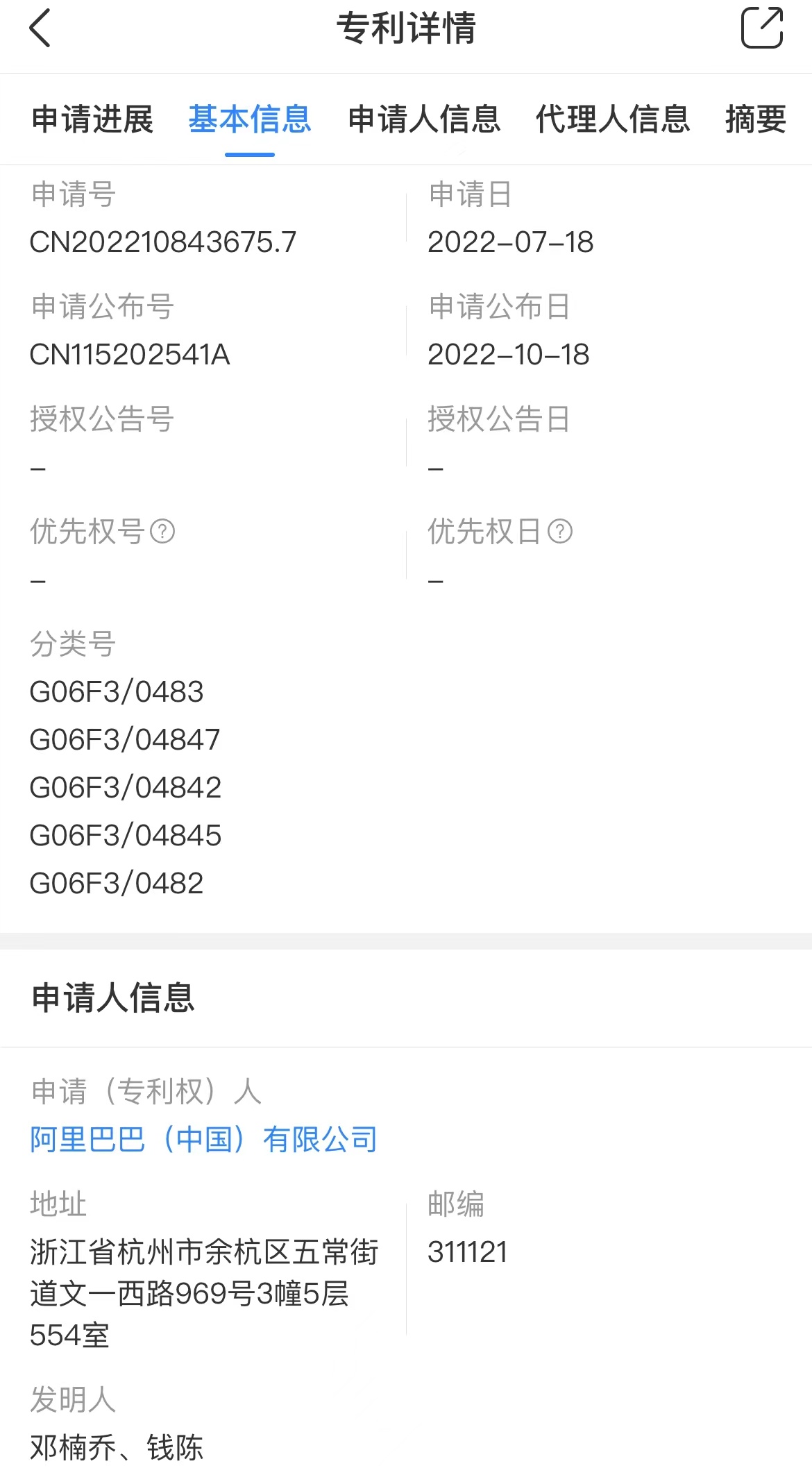Open company link 阿里巴巴（中国）有限公司
Image resolution: width=812 pixels, height=1475 pixels.
(203, 1140)
